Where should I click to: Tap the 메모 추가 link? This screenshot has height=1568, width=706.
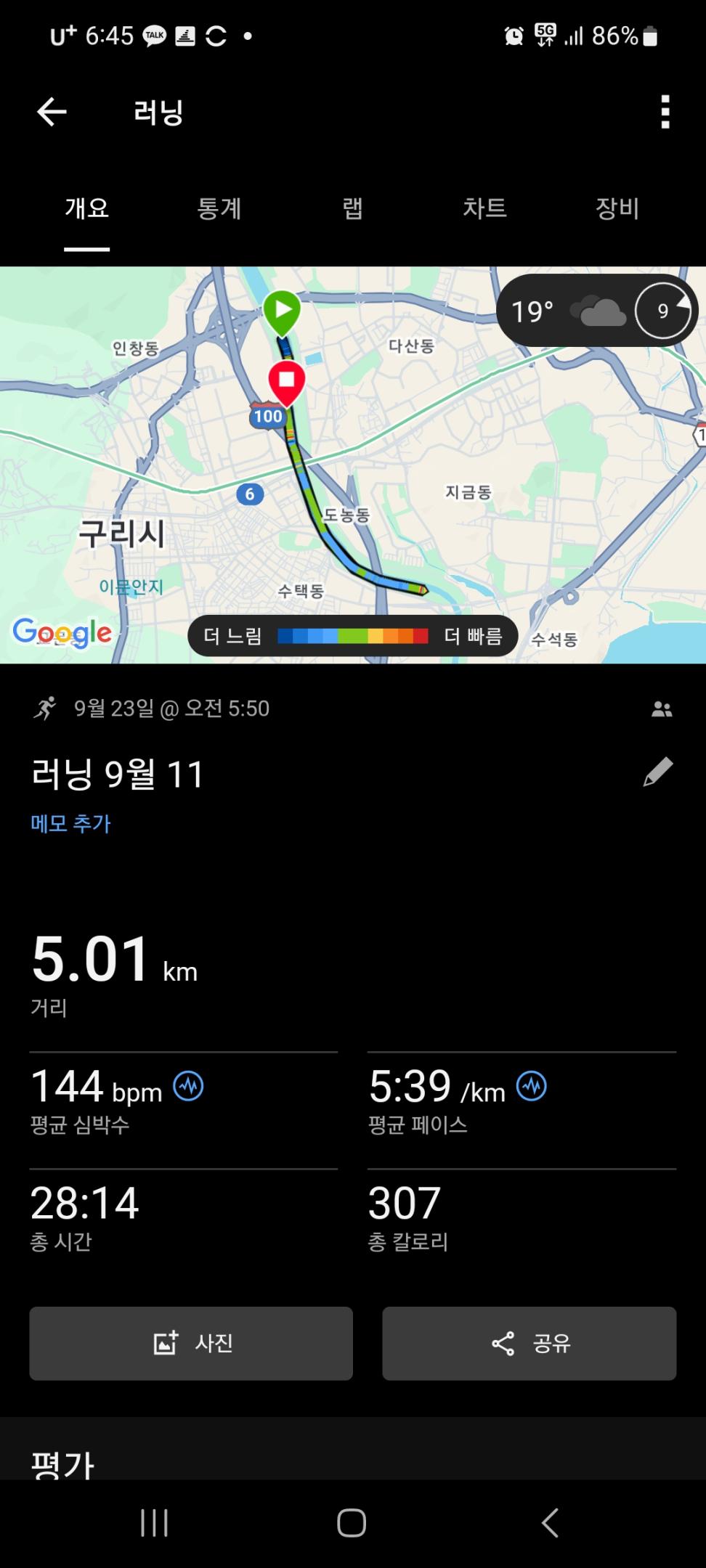coord(70,824)
